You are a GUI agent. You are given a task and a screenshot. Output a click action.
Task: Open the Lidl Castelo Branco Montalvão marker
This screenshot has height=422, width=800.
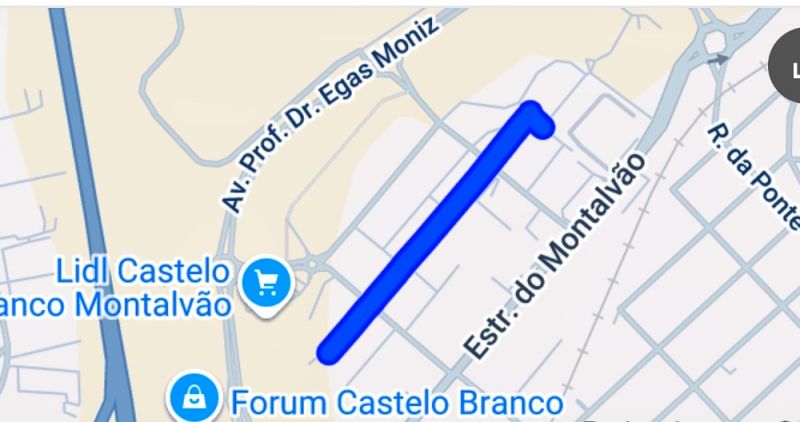click(267, 283)
